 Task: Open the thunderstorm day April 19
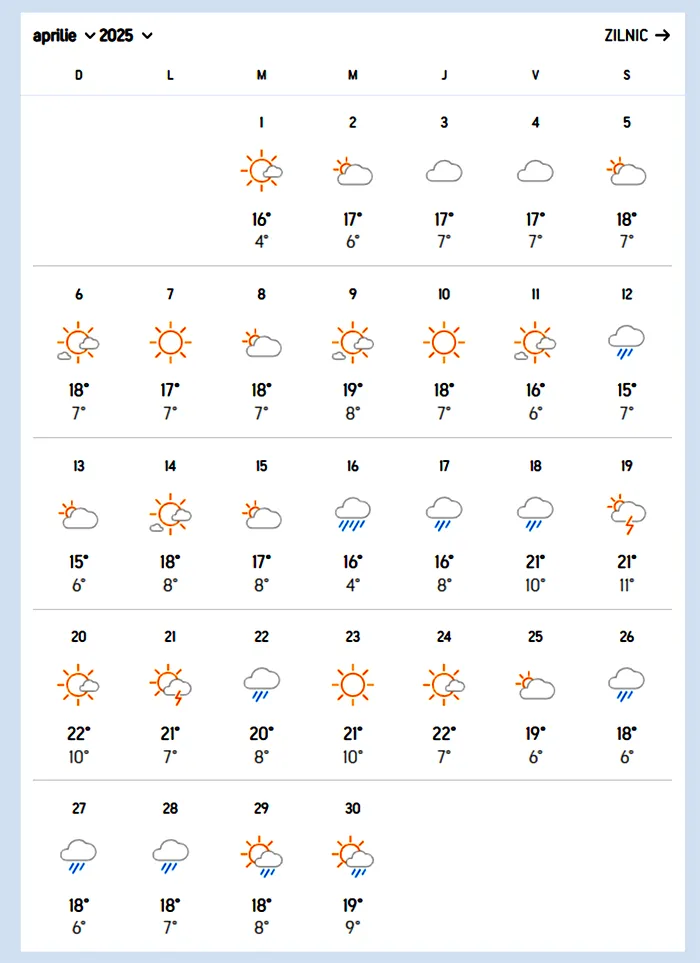click(x=627, y=524)
